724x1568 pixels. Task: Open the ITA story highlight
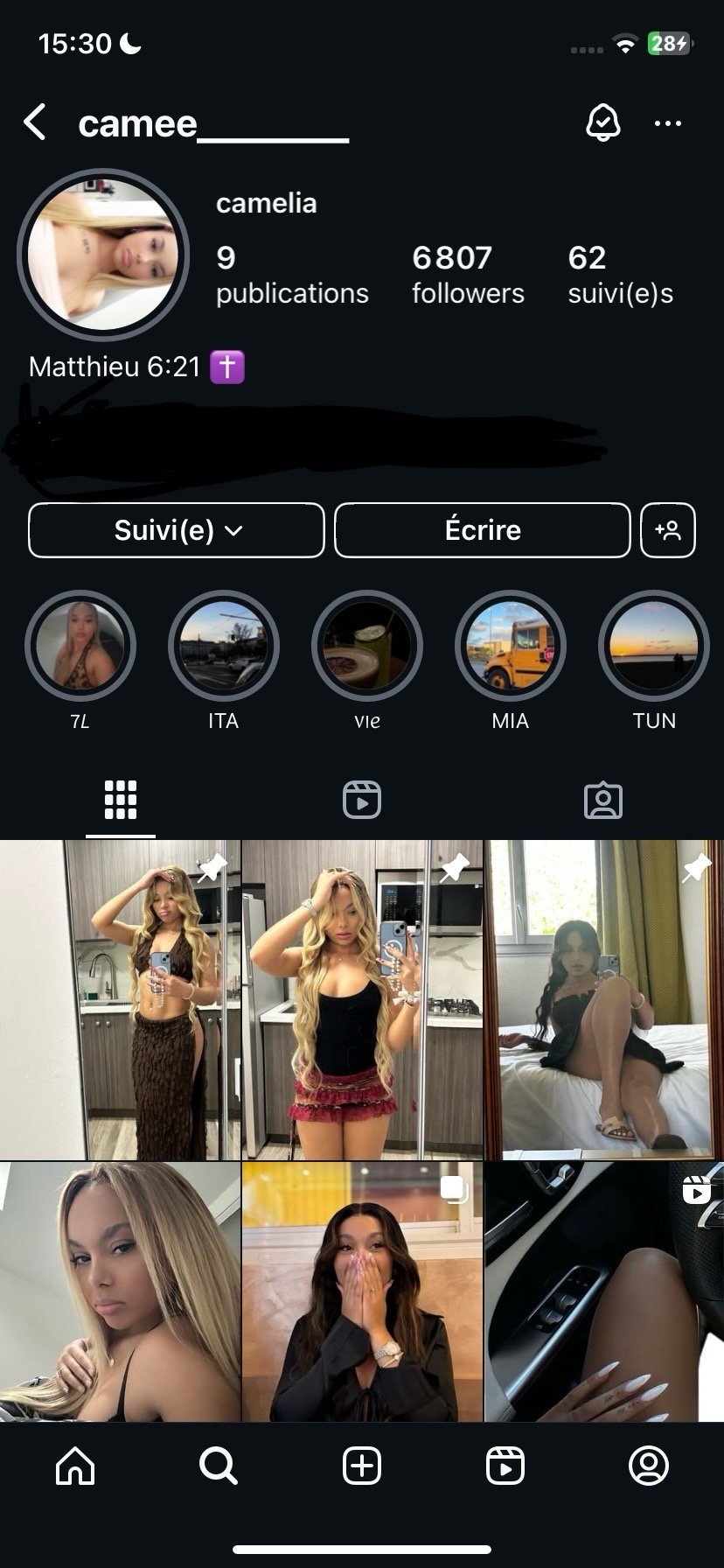click(x=223, y=647)
